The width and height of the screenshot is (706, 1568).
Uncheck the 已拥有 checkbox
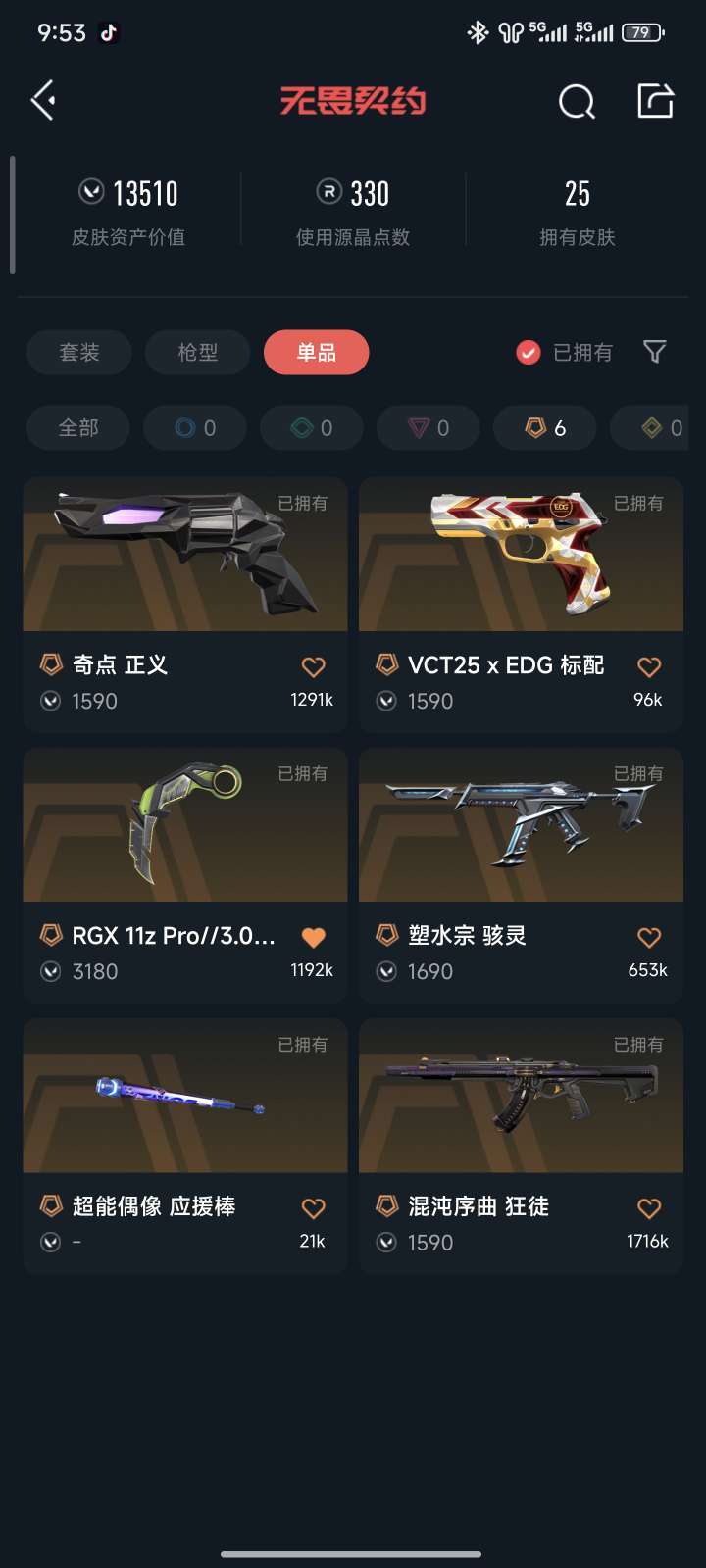529,352
